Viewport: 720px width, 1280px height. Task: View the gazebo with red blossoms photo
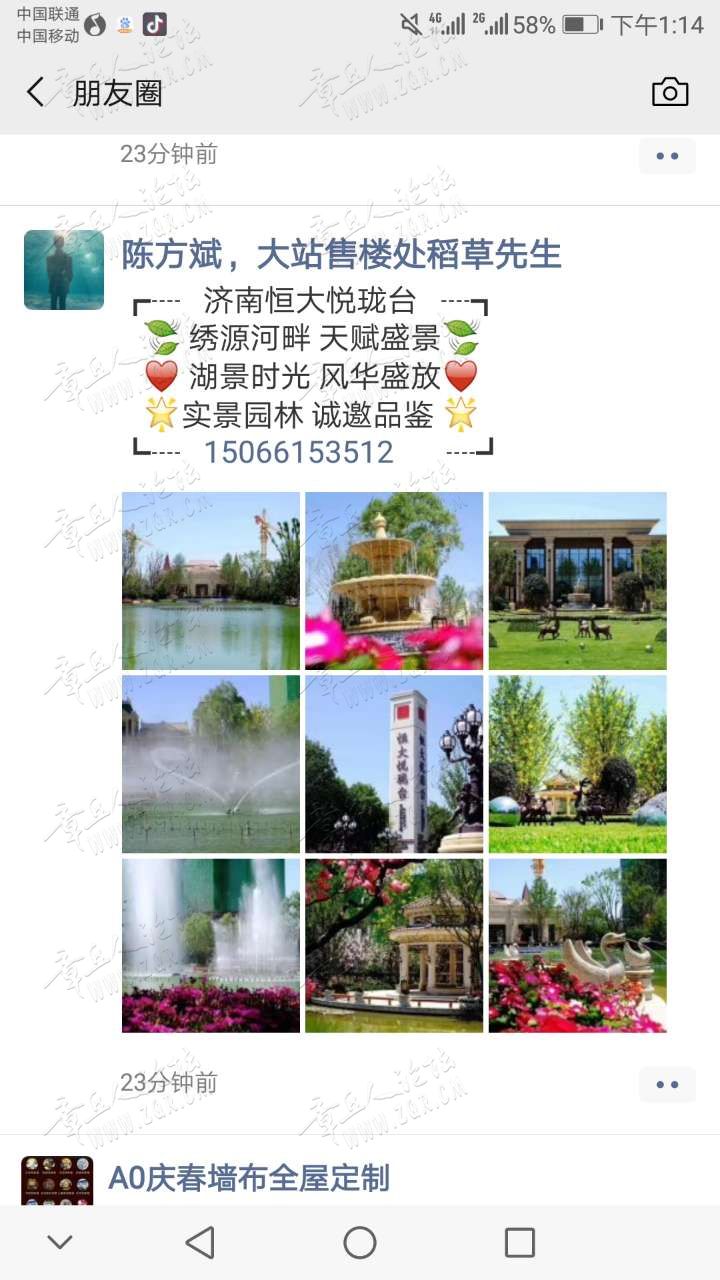(x=394, y=945)
